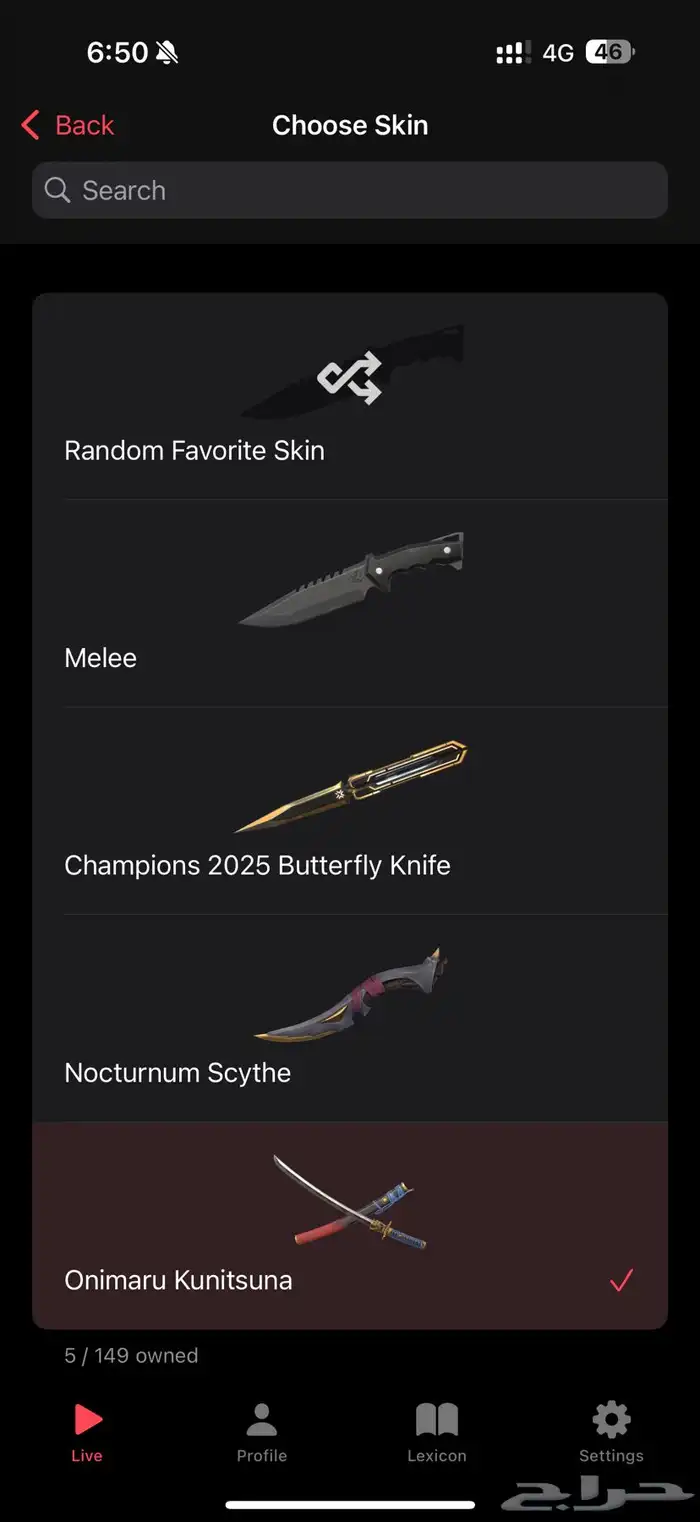Screen dimensions: 700x1522
Task: Pick the Nocturnum Scythe skin
Action: (350, 1018)
